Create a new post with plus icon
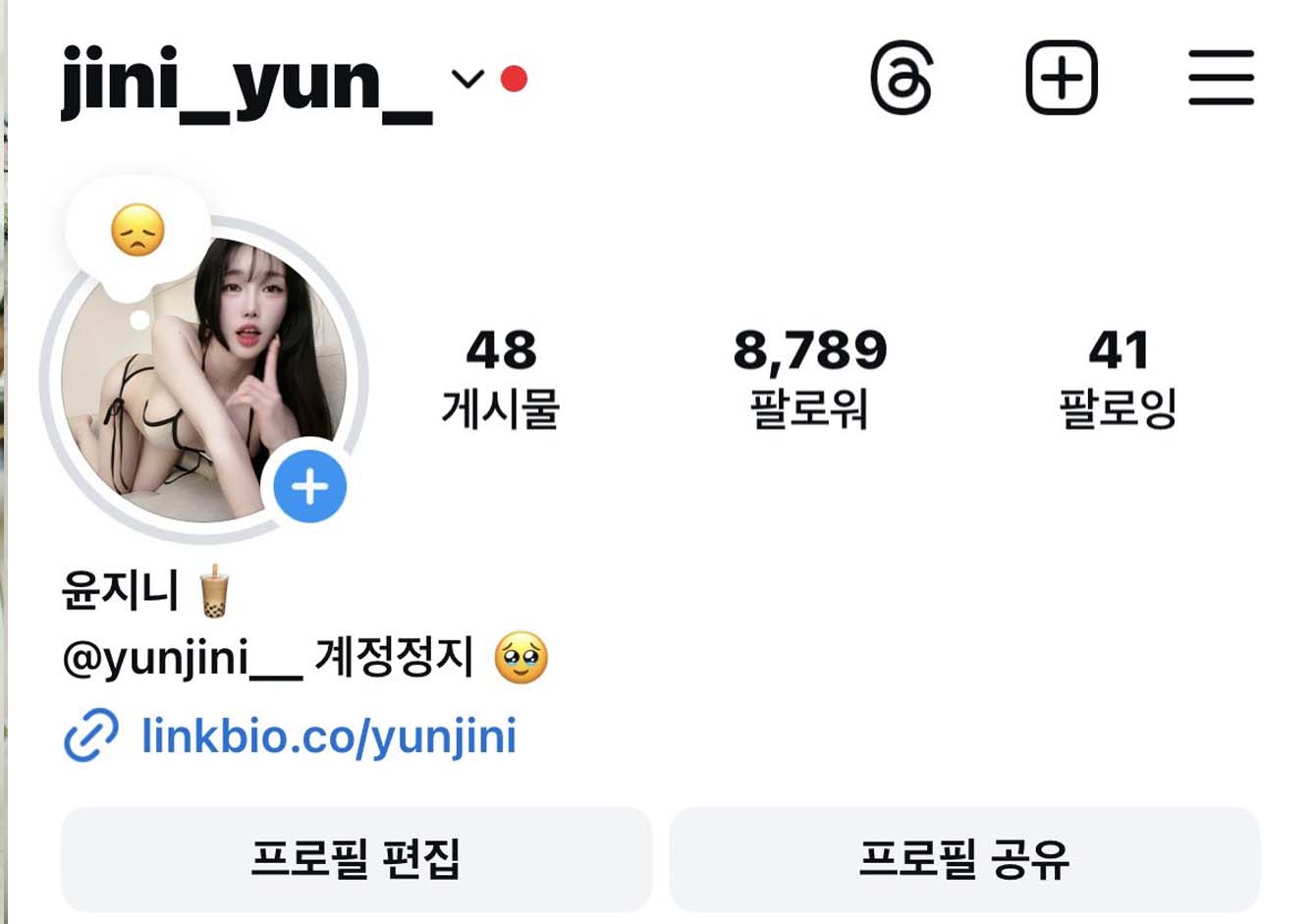 pyautogui.click(x=1061, y=78)
